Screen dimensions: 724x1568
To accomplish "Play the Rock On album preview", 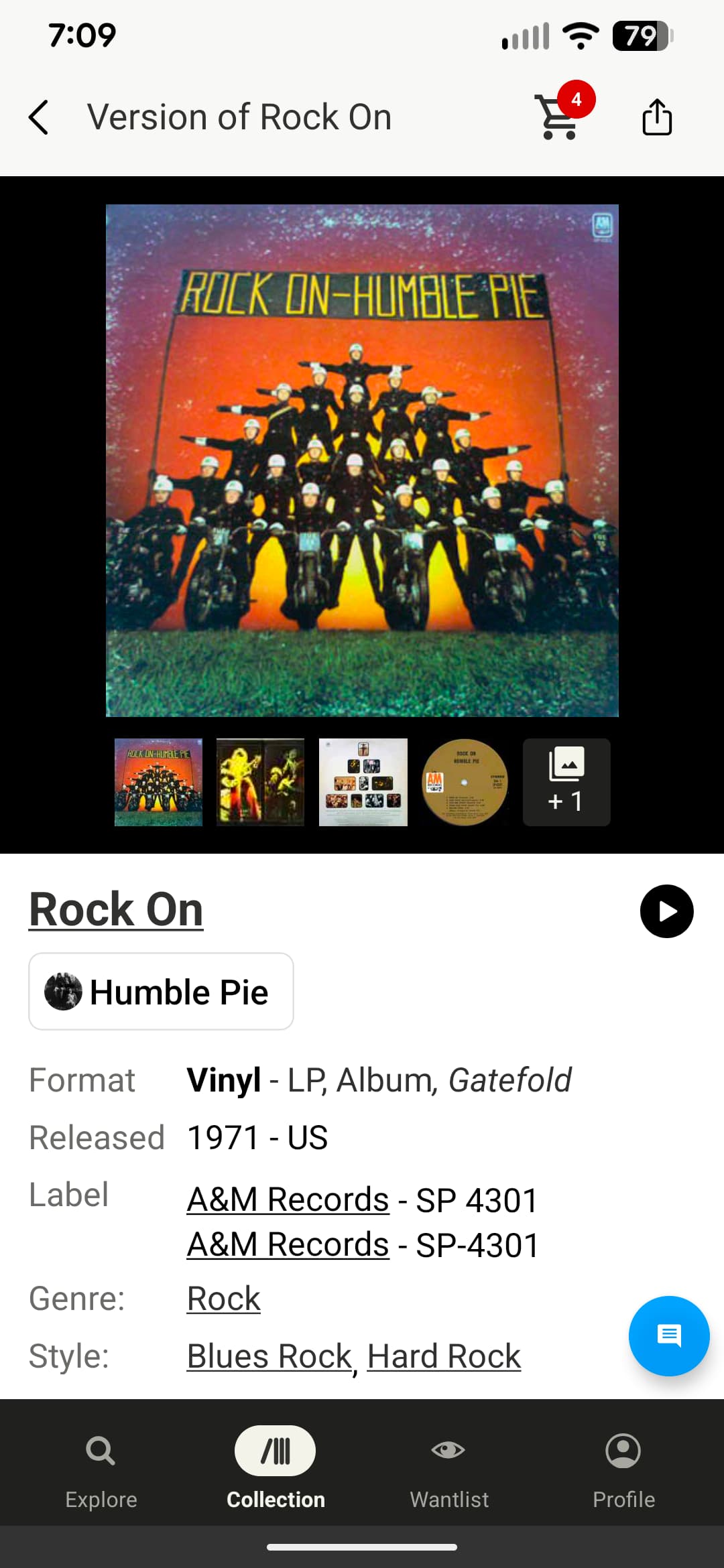I will (666, 911).
